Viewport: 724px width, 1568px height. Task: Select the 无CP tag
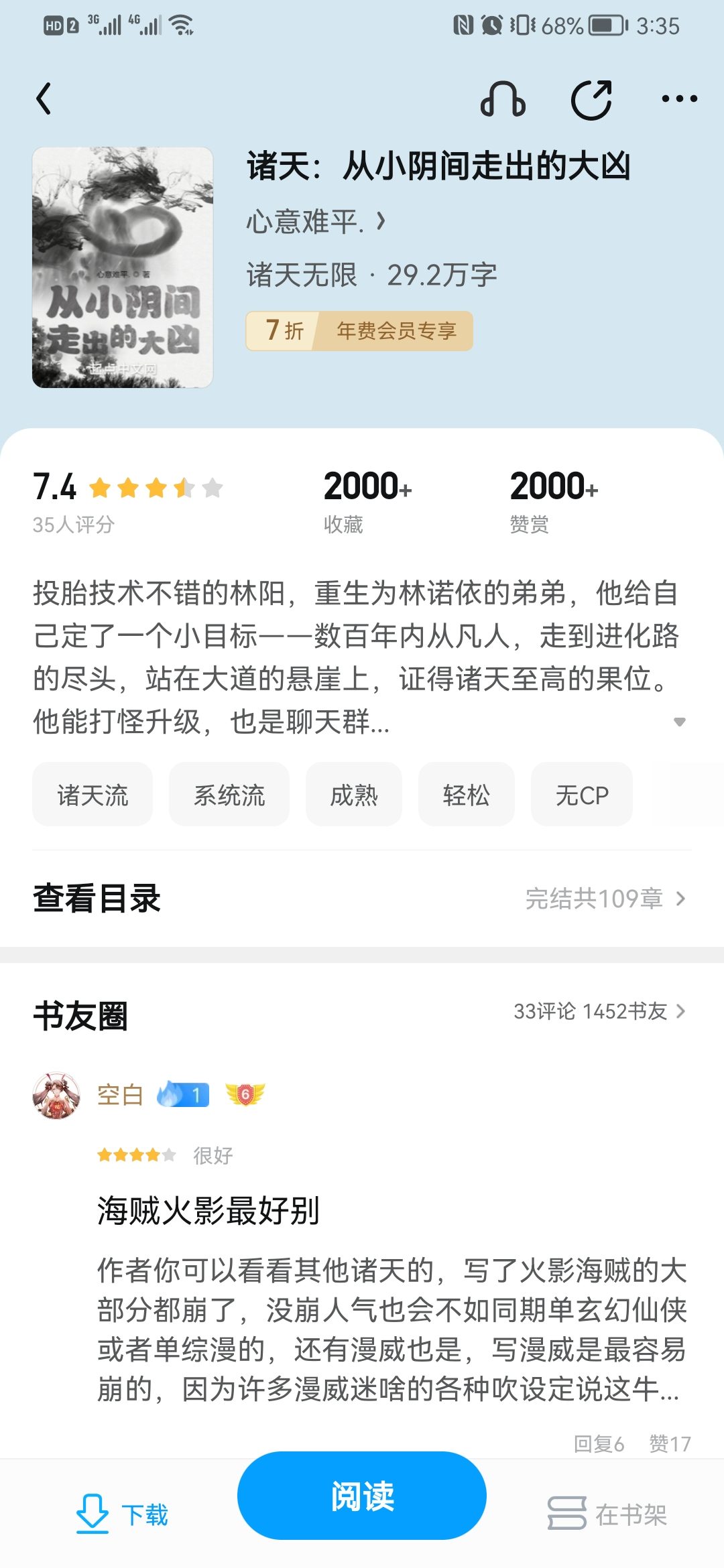point(582,795)
